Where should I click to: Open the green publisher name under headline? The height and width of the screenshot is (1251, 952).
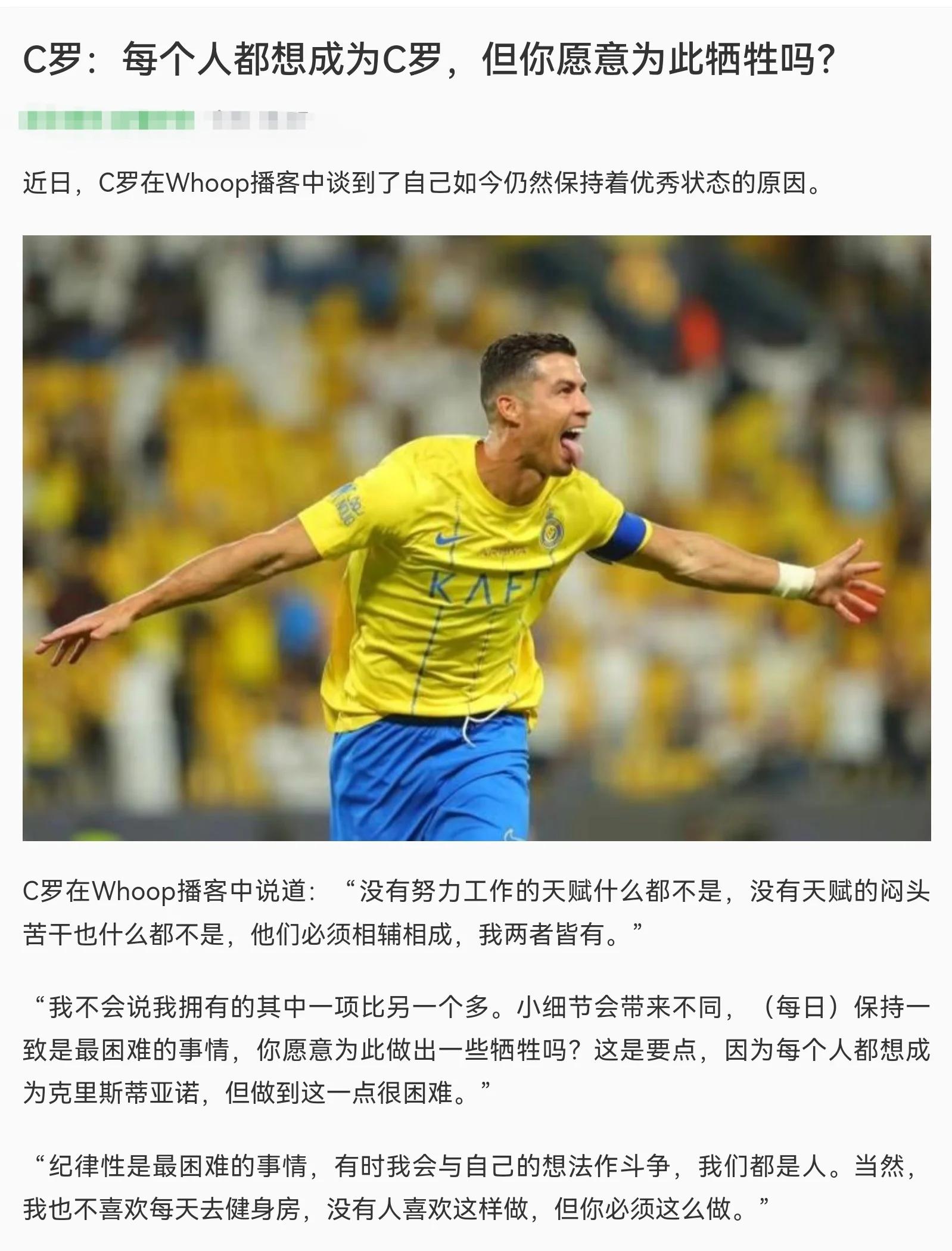[x=107, y=120]
